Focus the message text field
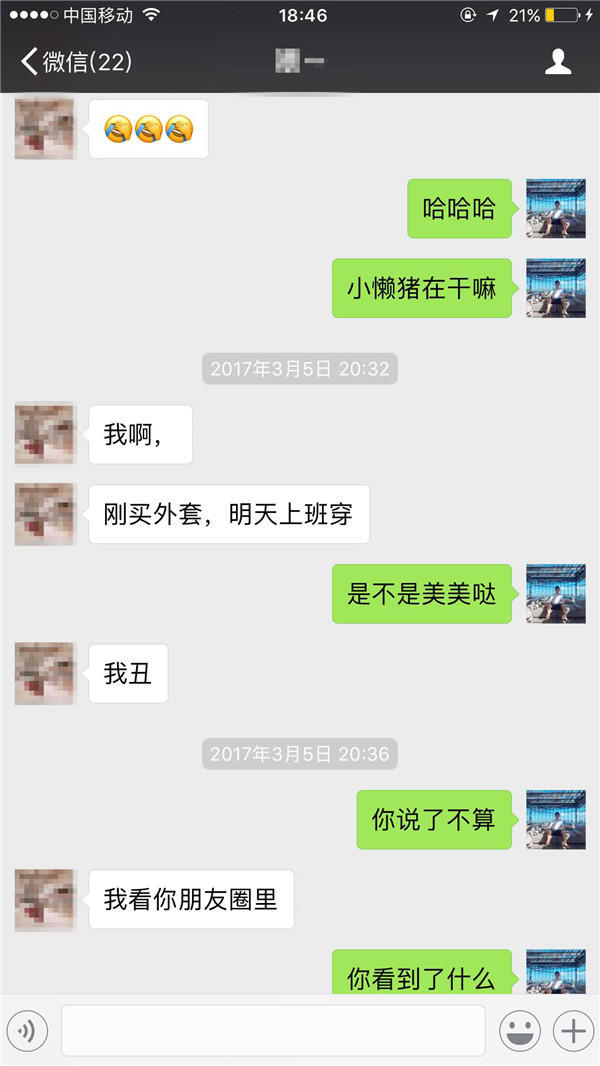The width and height of the screenshot is (600, 1066). click(273, 1030)
